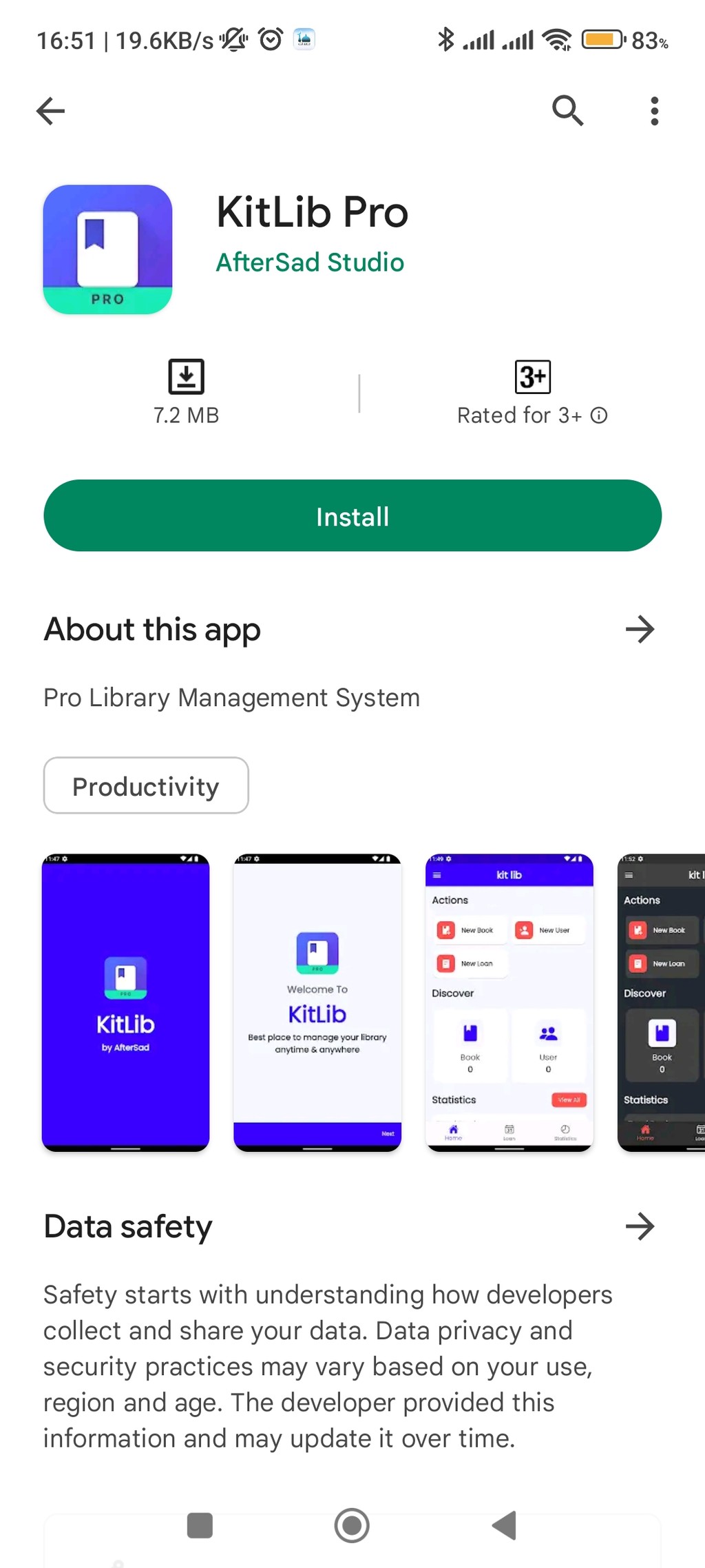This screenshot has width=705, height=1568.
Task: Go back using the top arrow
Action: (50, 111)
